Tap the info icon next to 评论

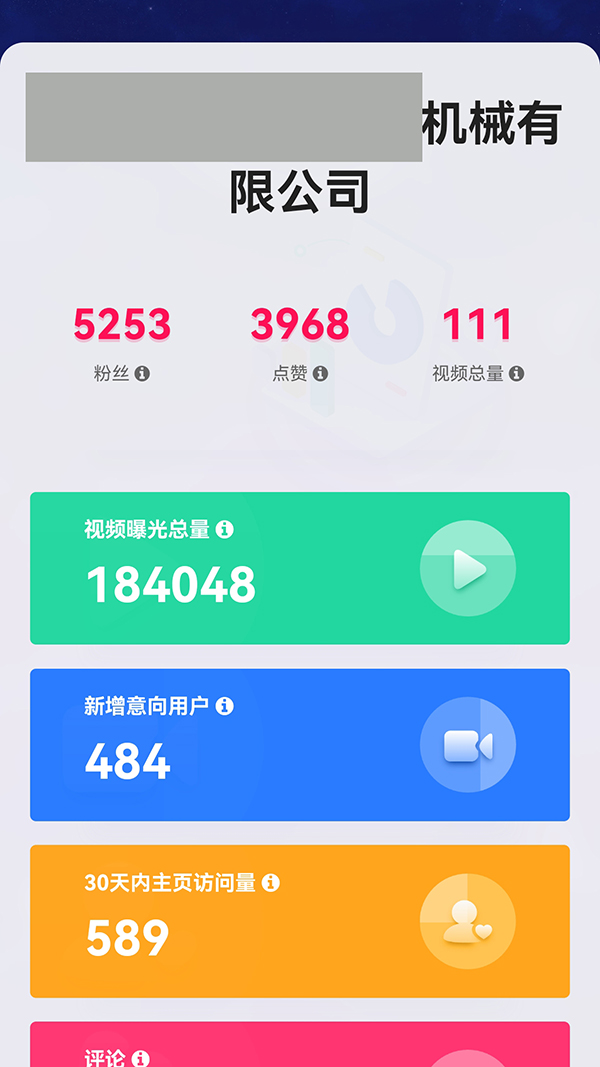(141, 1057)
